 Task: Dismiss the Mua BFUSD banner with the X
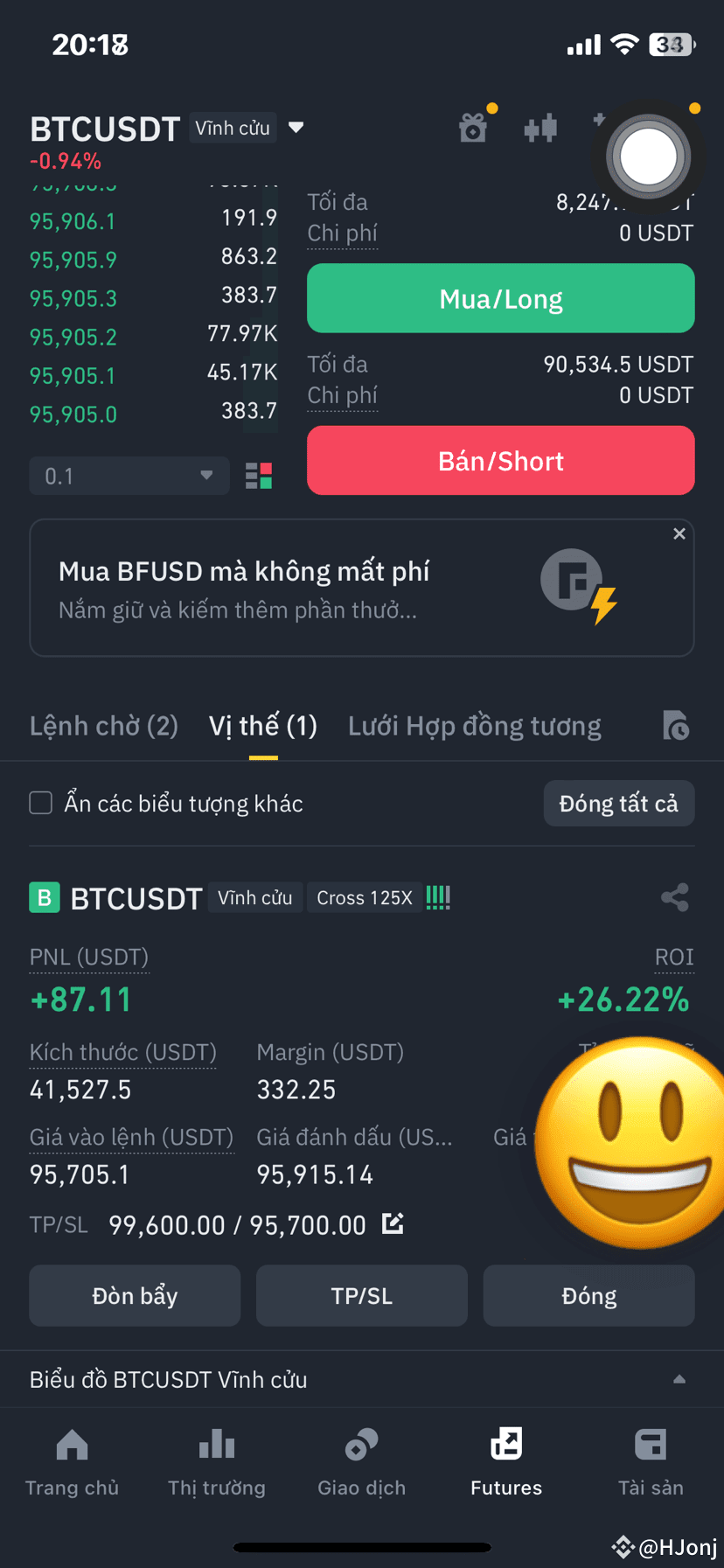point(679,533)
